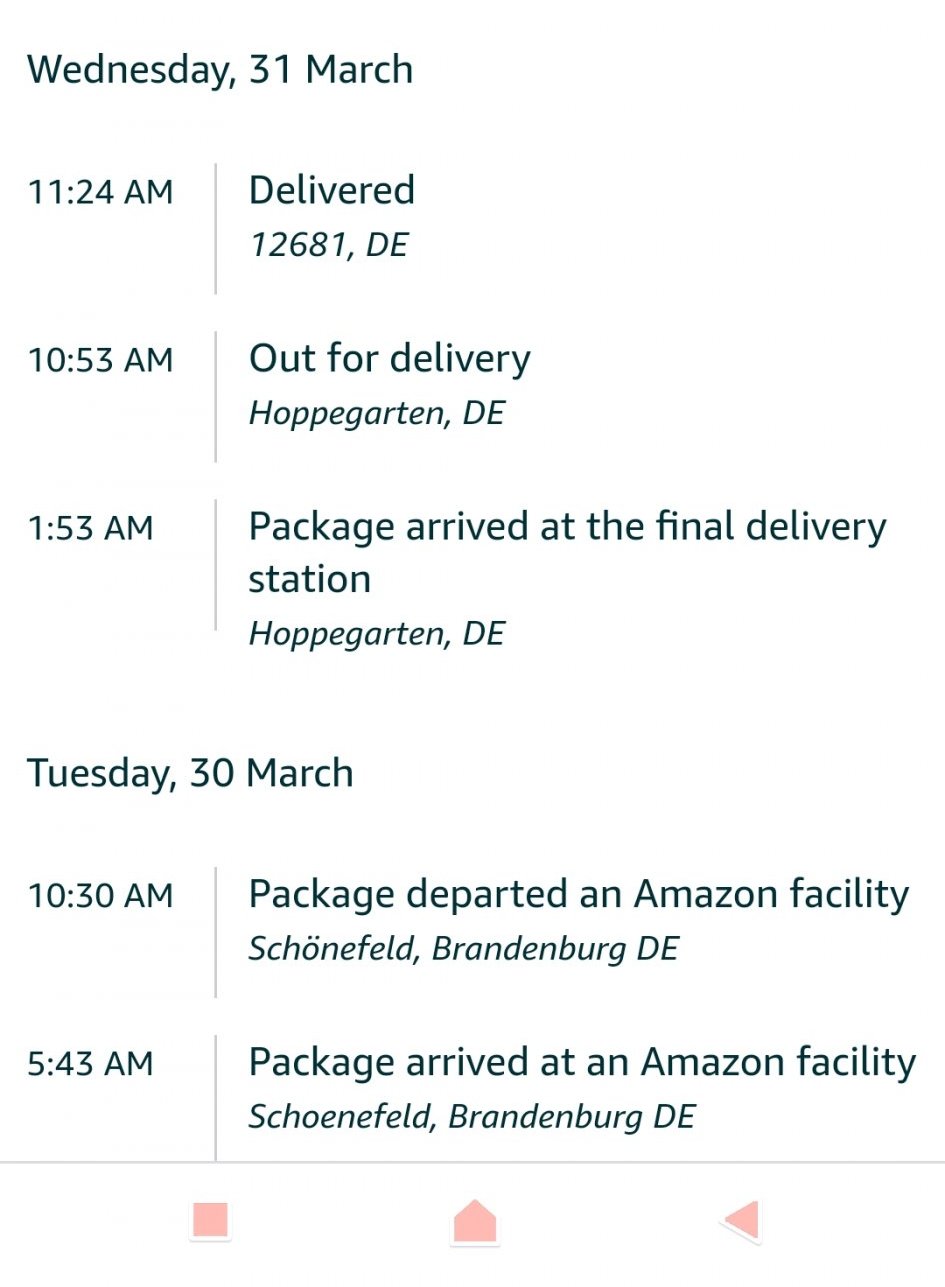Go back using the navigation bar

coord(741,1221)
